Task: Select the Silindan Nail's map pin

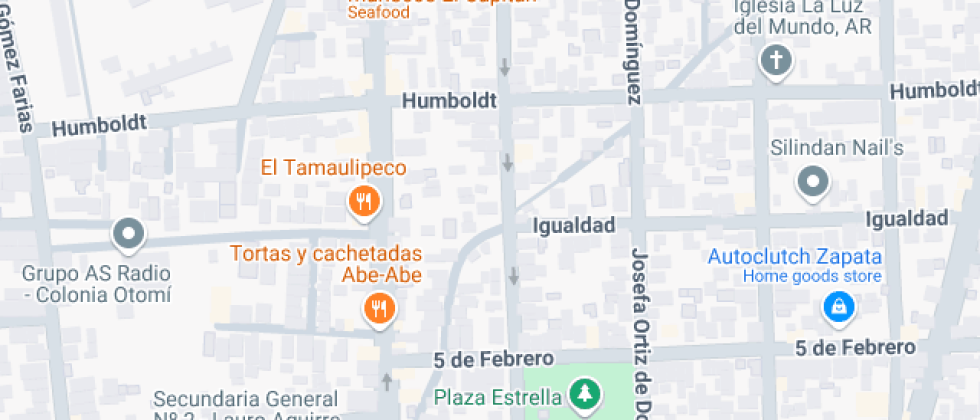Action: pyautogui.click(x=812, y=182)
